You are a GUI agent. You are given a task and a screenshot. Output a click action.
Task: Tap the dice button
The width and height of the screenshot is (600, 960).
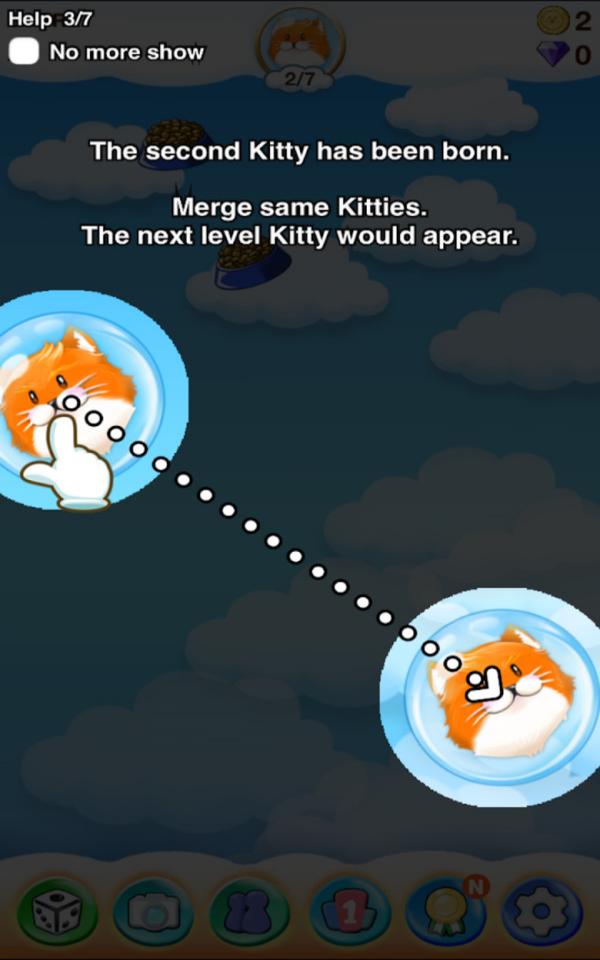pos(57,911)
